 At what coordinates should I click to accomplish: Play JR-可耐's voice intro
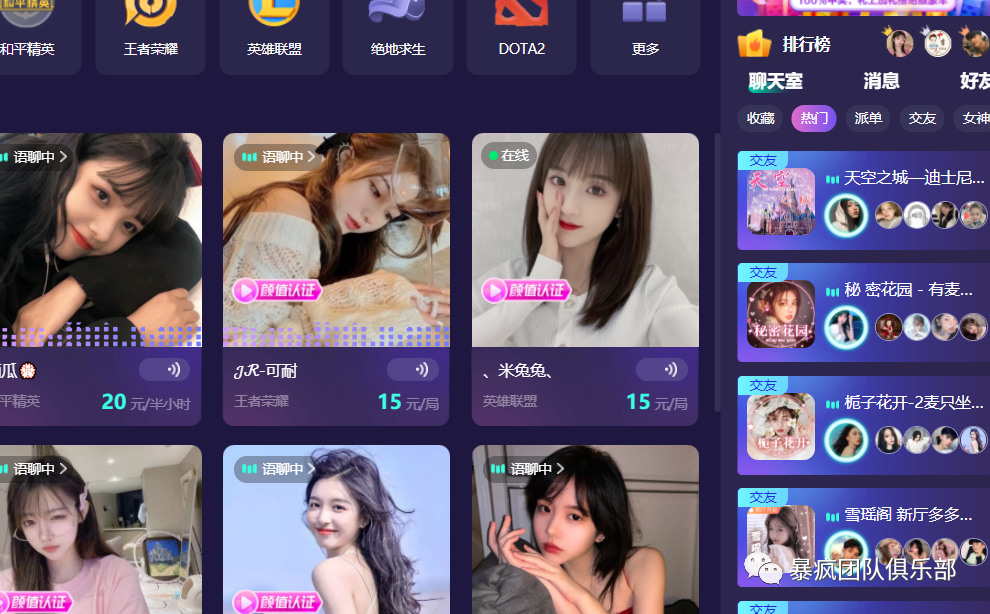click(413, 370)
